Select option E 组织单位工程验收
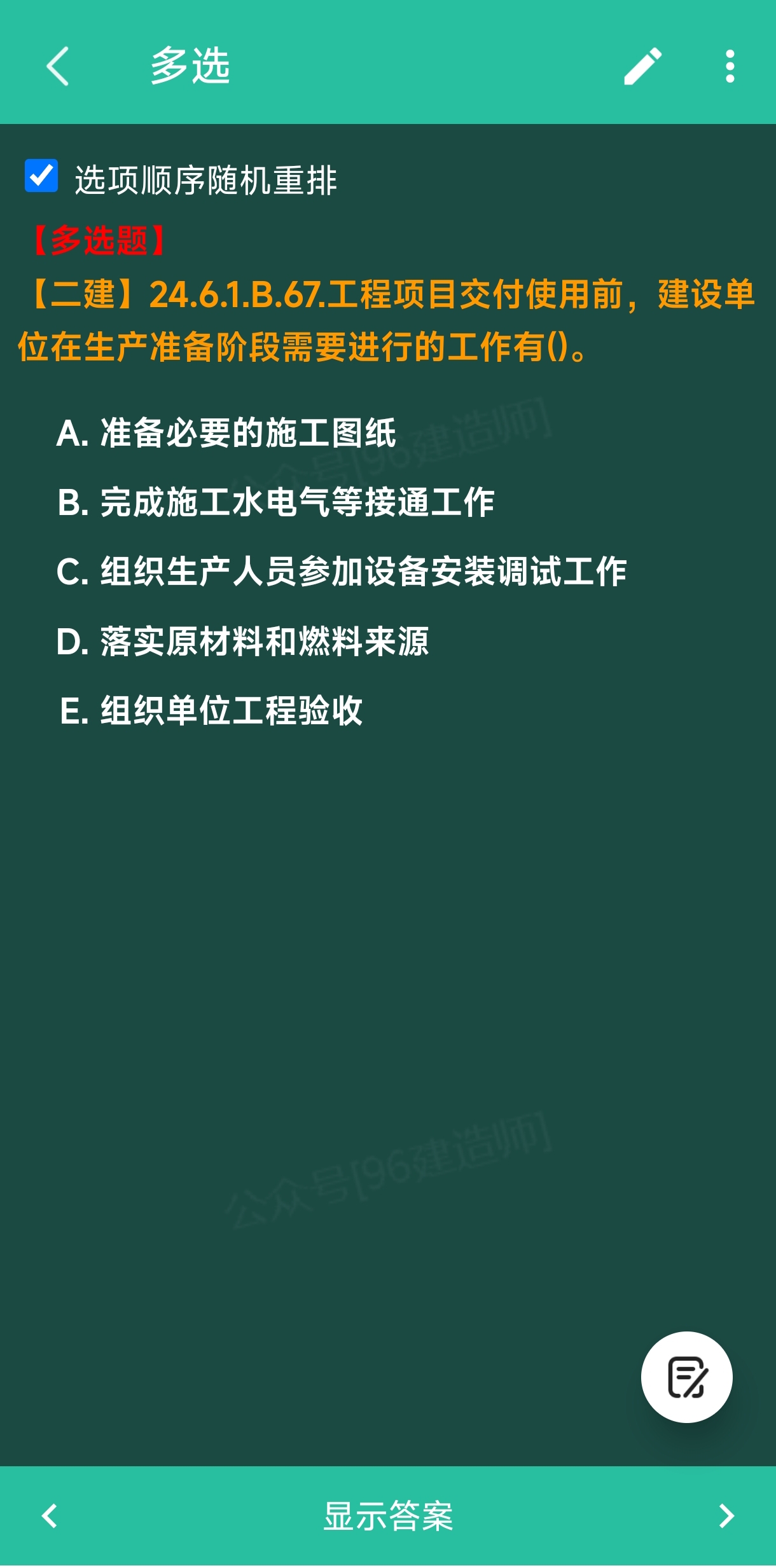 tap(211, 710)
